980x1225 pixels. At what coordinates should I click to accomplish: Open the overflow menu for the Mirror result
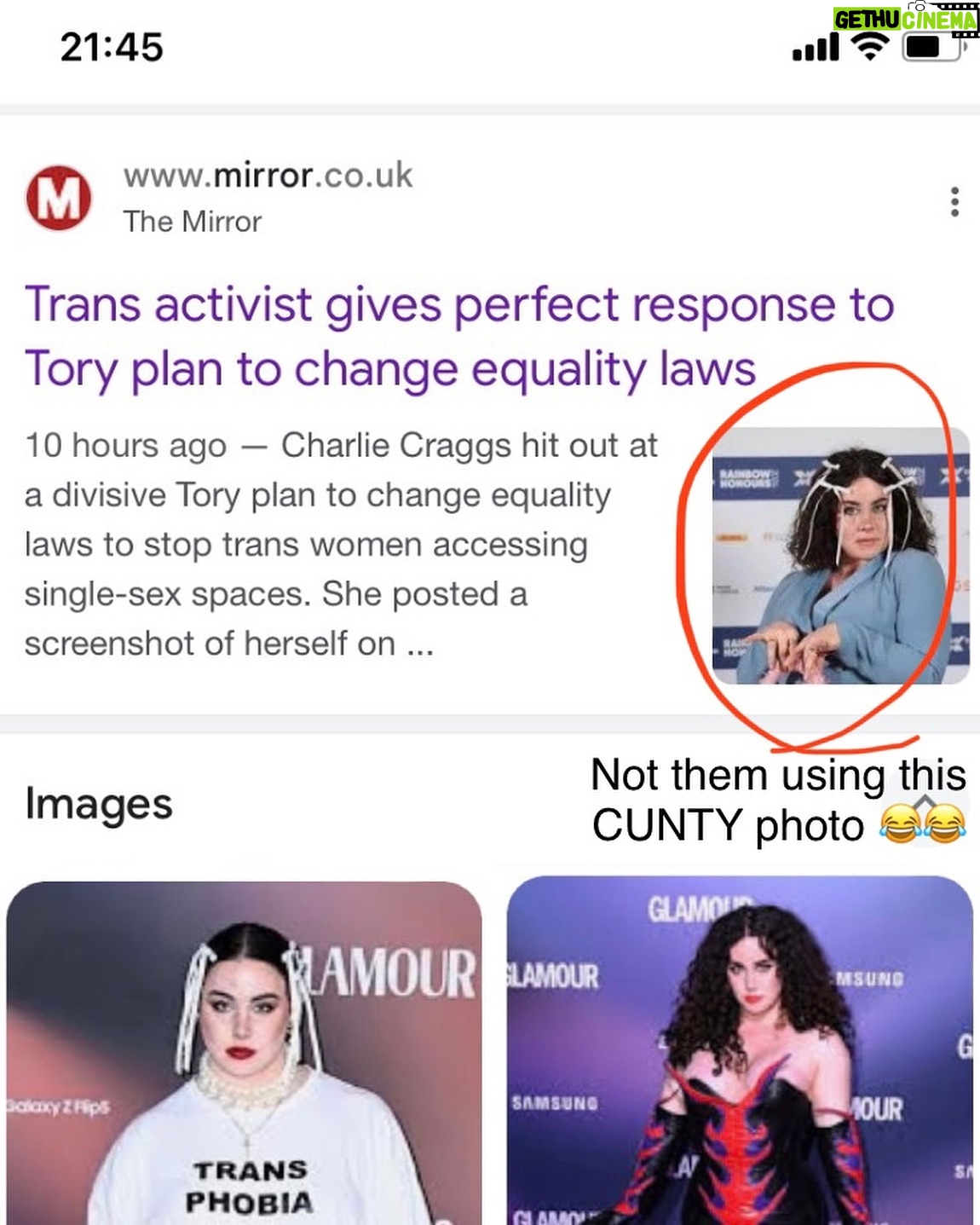coord(954,202)
